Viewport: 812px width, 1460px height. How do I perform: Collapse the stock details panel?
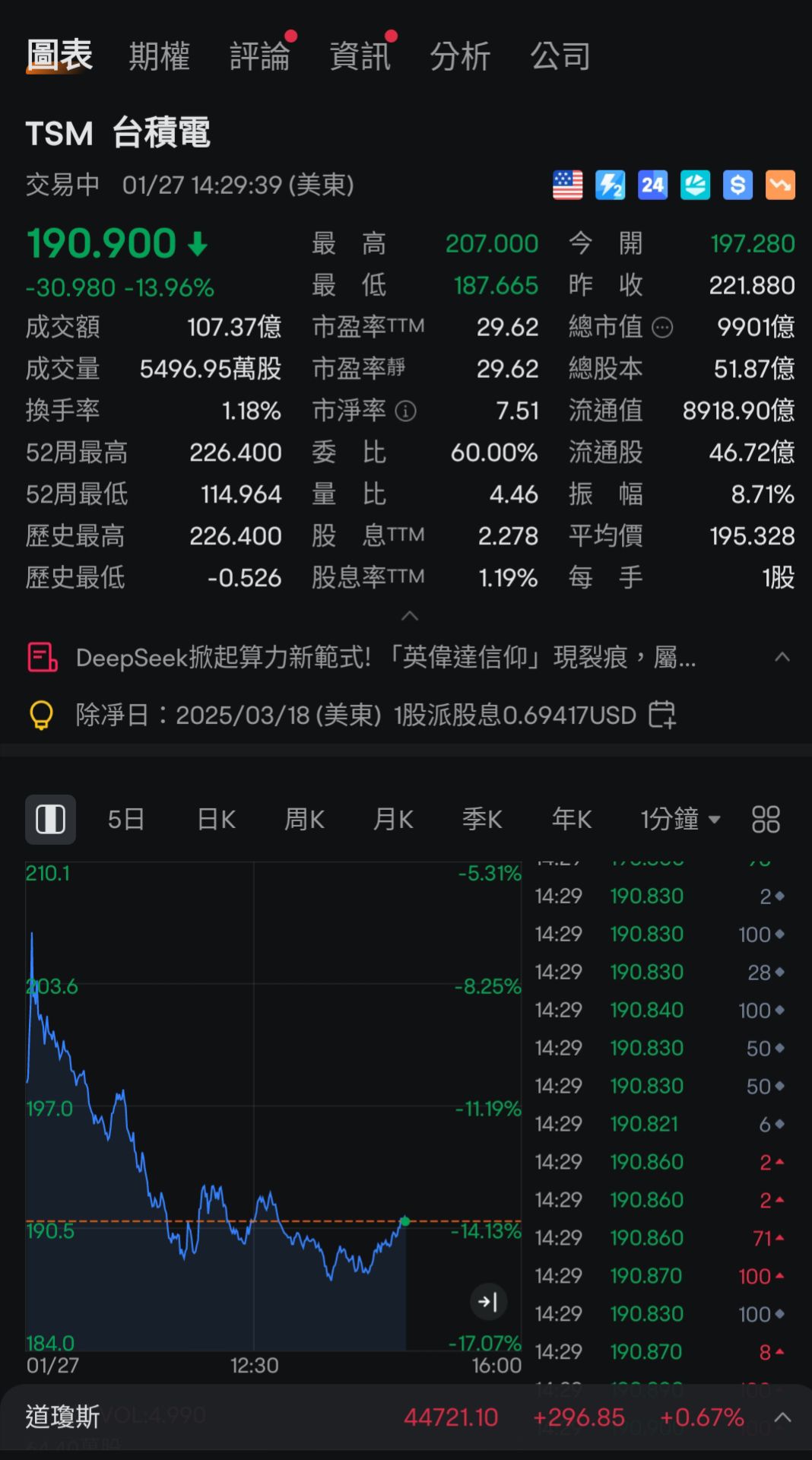pyautogui.click(x=409, y=615)
